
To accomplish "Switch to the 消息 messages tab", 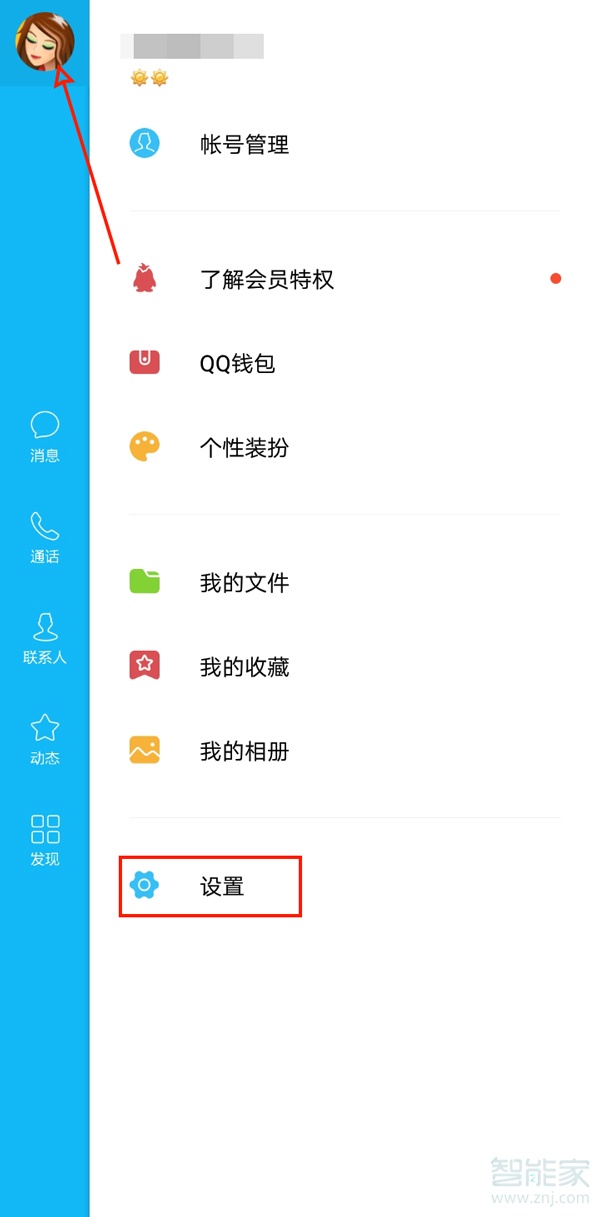I will coord(45,436).
